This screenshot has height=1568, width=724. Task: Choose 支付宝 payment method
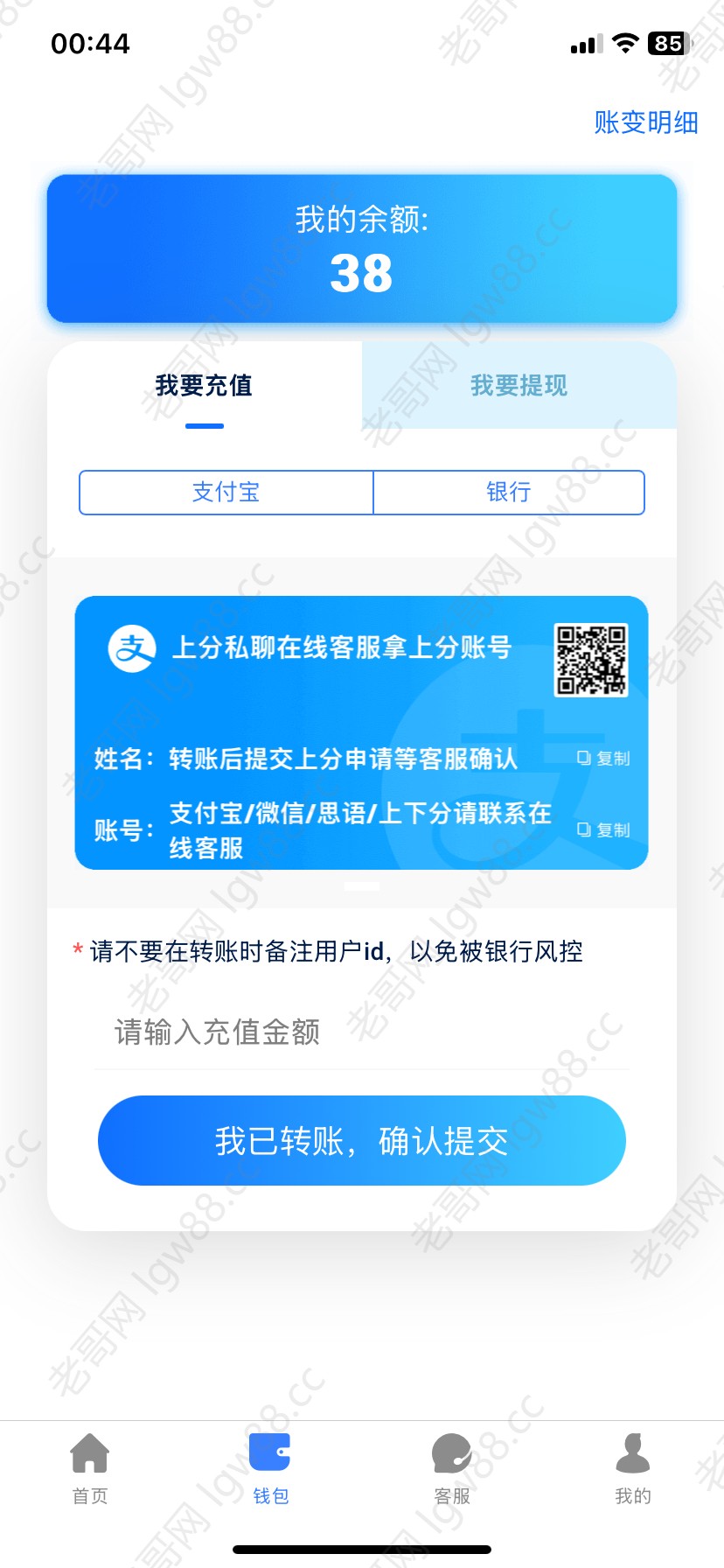pyautogui.click(x=226, y=492)
